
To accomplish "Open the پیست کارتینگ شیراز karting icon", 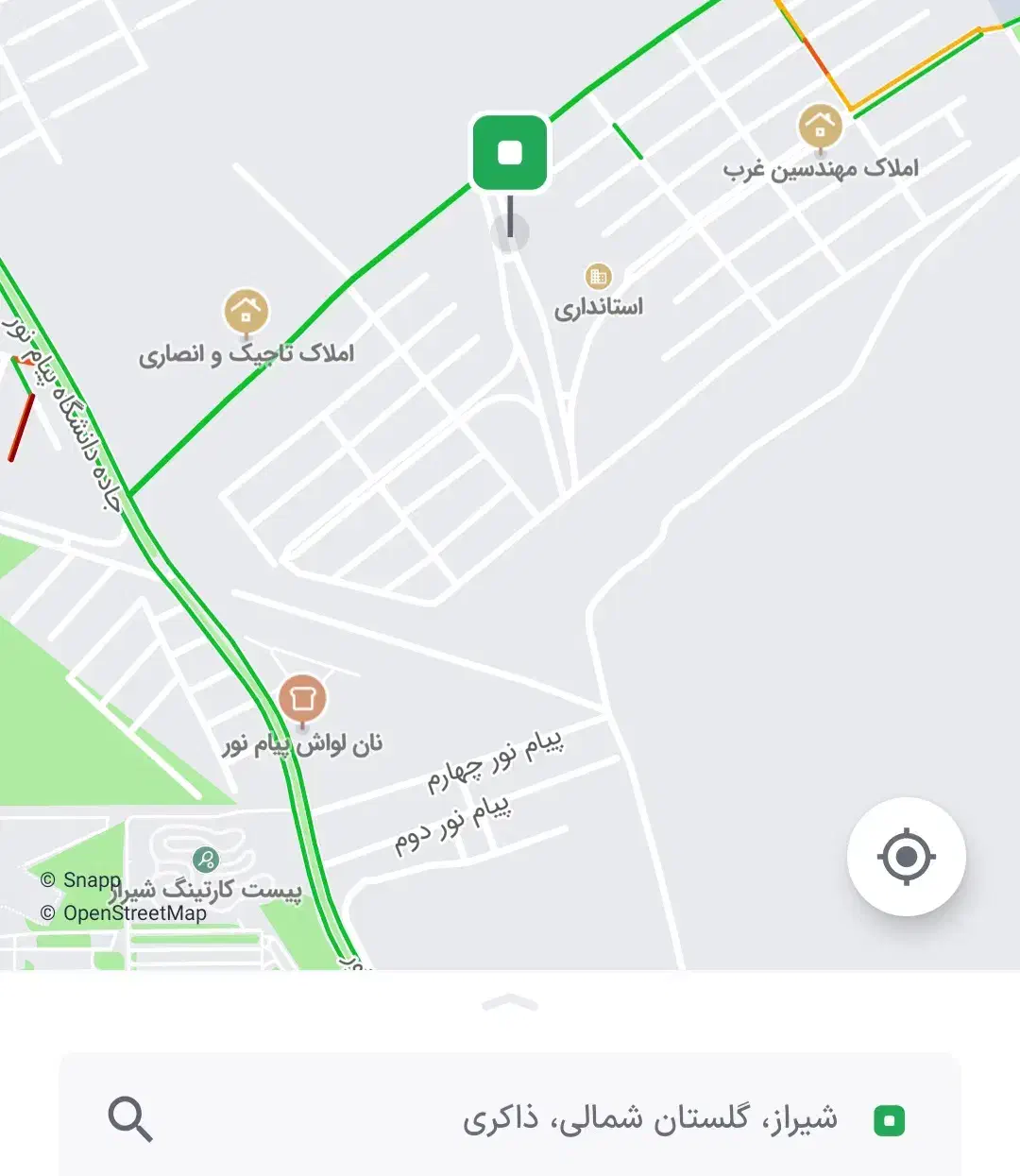I will pos(204,860).
